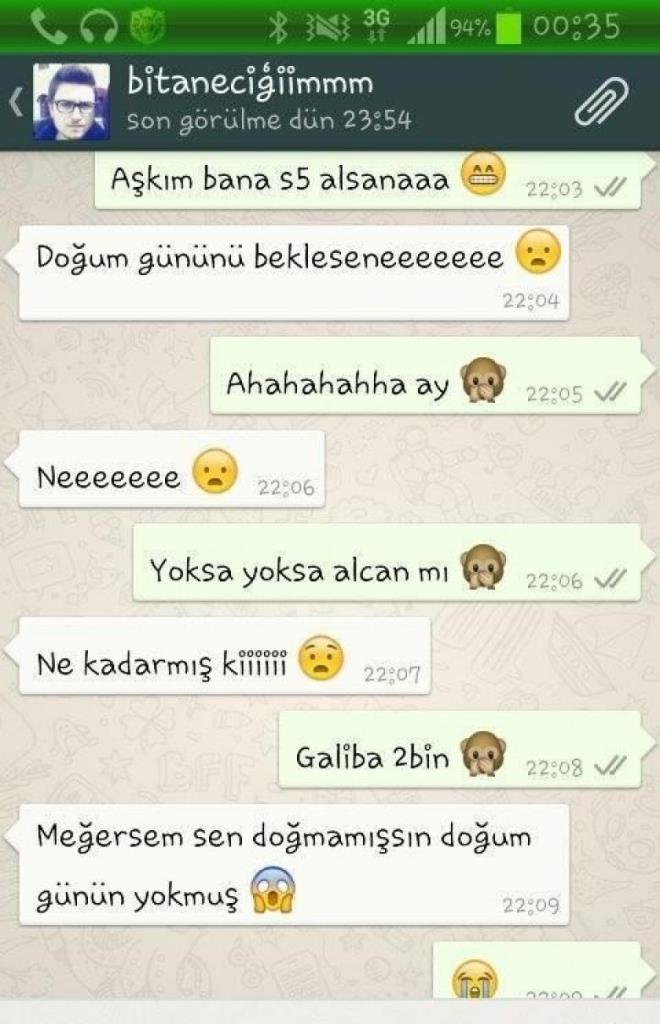Screen dimensions: 660x1024
Task: Open bitaneciğiimmm's contact profile
Action: click(250, 100)
